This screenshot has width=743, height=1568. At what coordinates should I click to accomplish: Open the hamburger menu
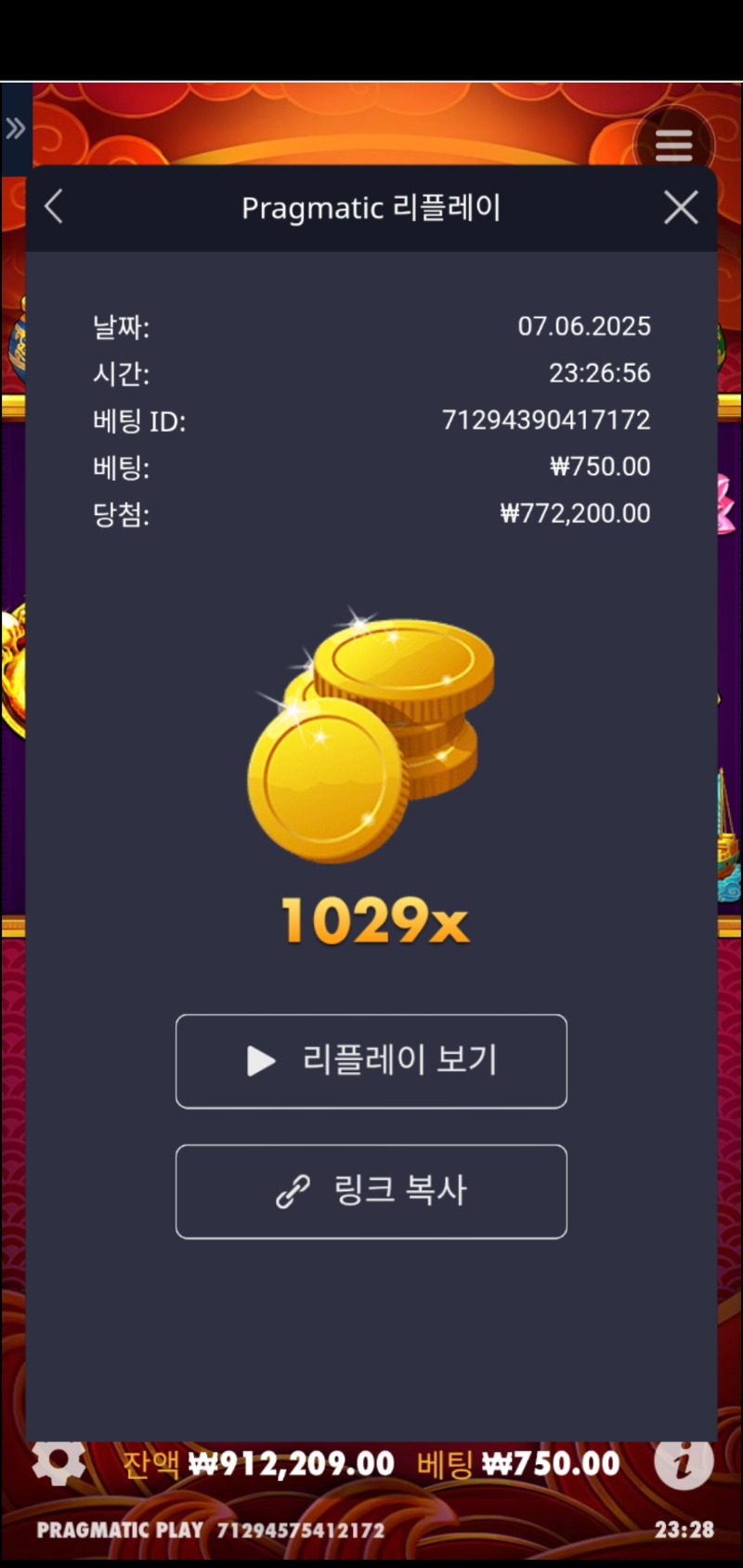coord(673,145)
